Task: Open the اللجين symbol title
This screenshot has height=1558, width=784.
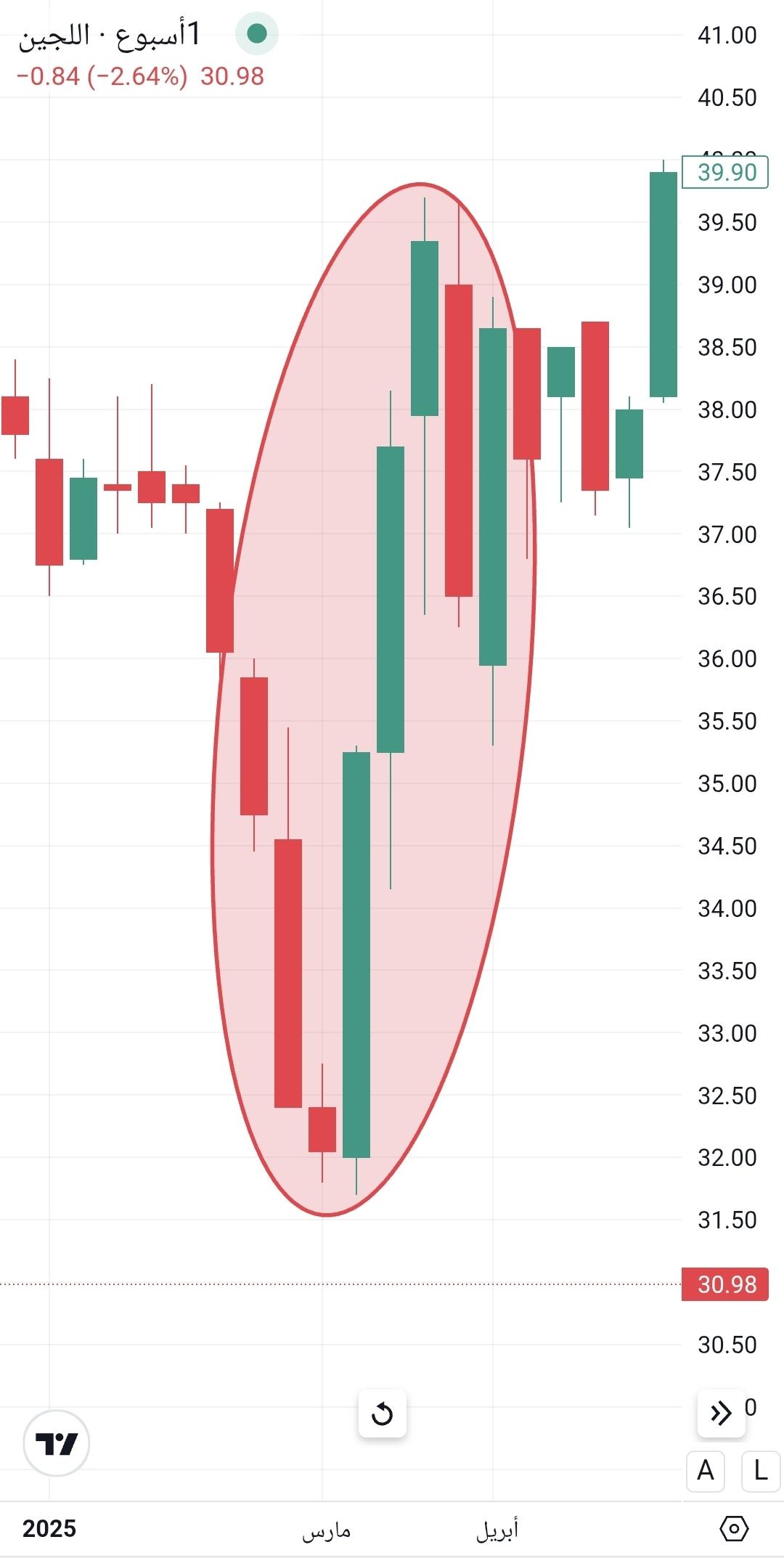Action: pyautogui.click(x=109, y=36)
